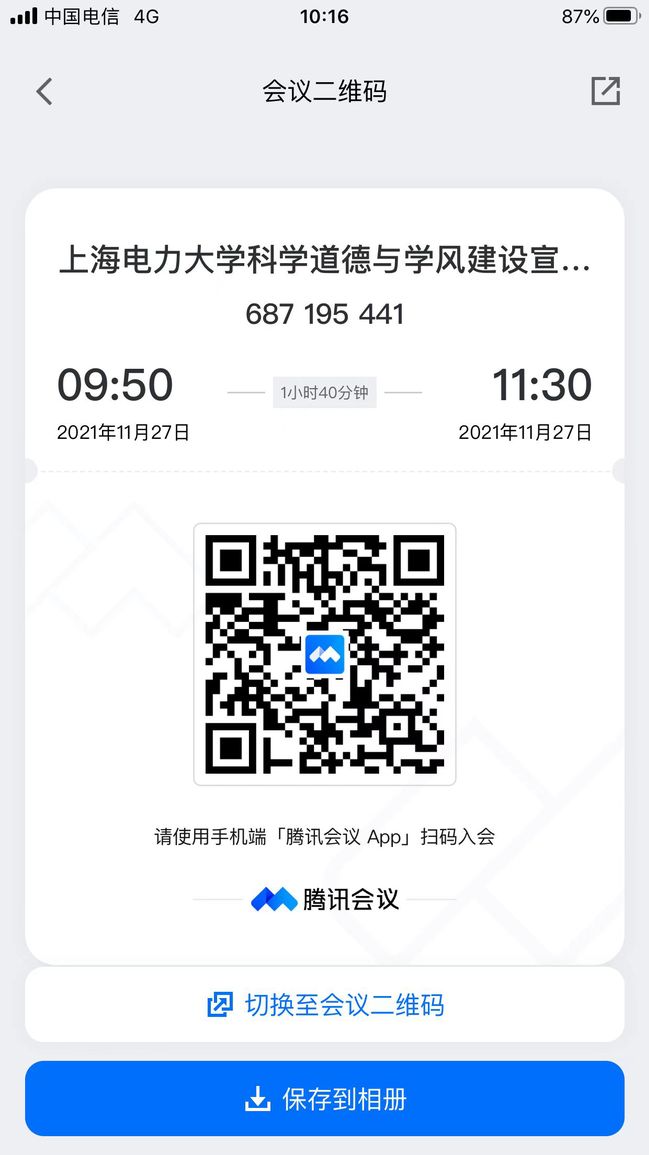Share the meeting QR code externally
649x1155 pixels.
pyautogui.click(x=606, y=91)
